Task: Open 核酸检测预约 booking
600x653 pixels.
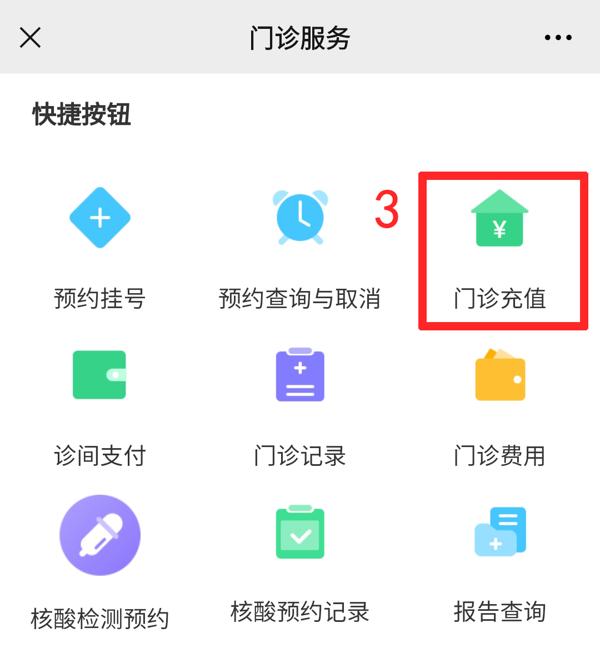Action: [x=100, y=560]
